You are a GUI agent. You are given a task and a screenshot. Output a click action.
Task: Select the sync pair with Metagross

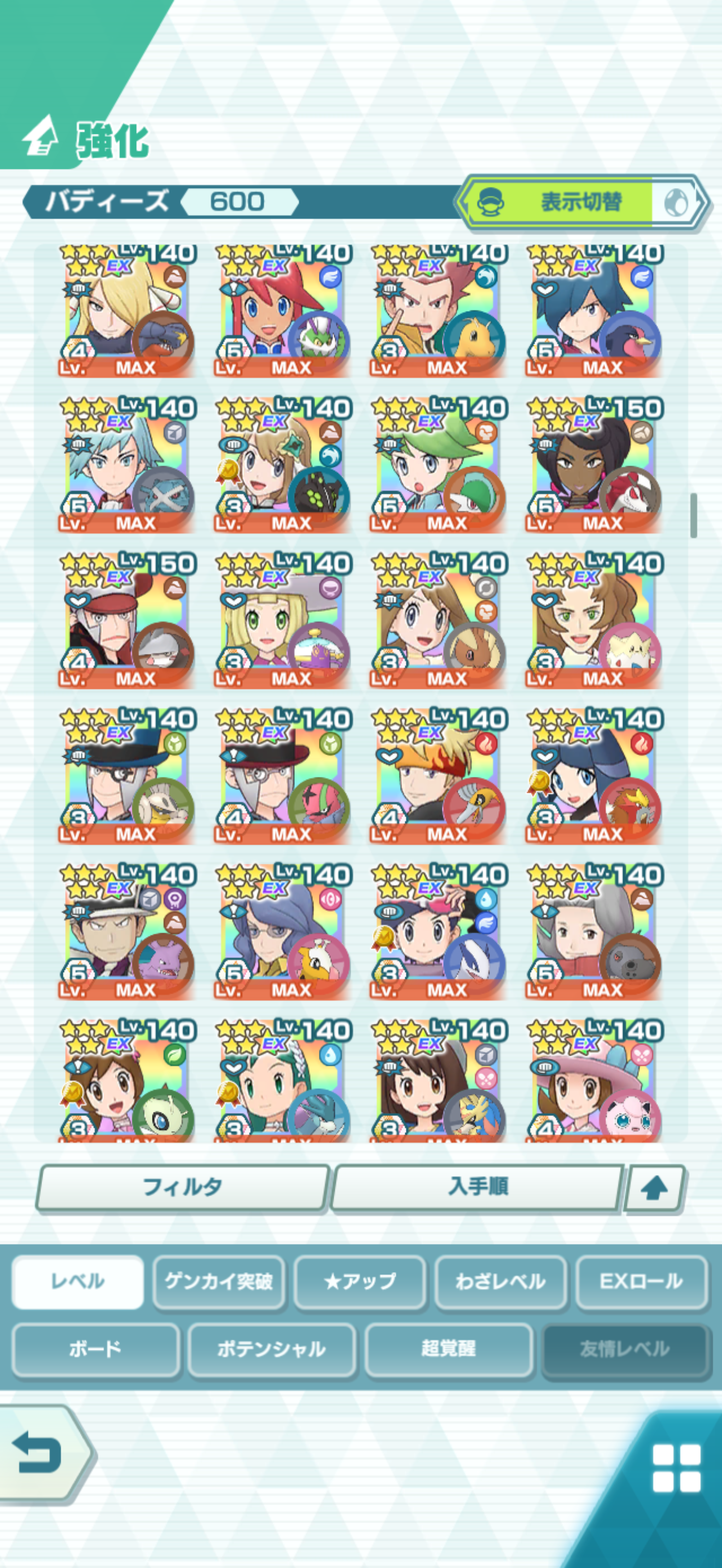(127, 466)
